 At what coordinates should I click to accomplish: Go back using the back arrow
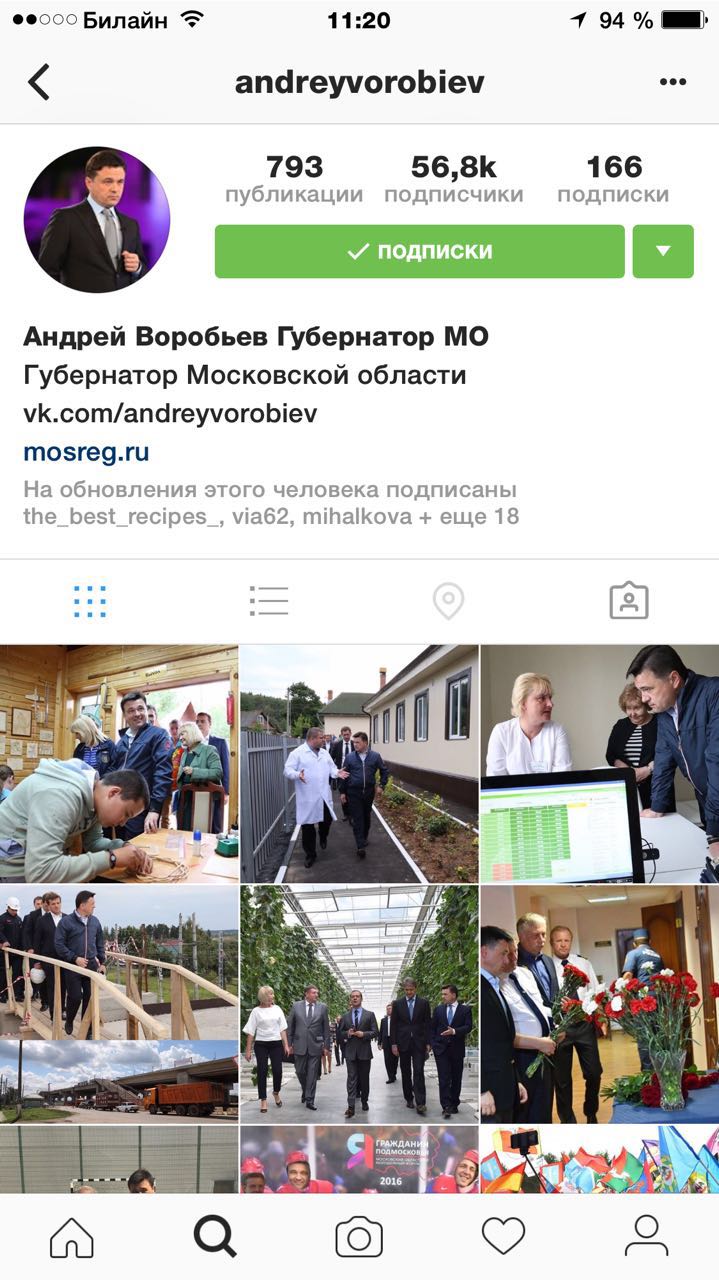pyautogui.click(x=38, y=82)
